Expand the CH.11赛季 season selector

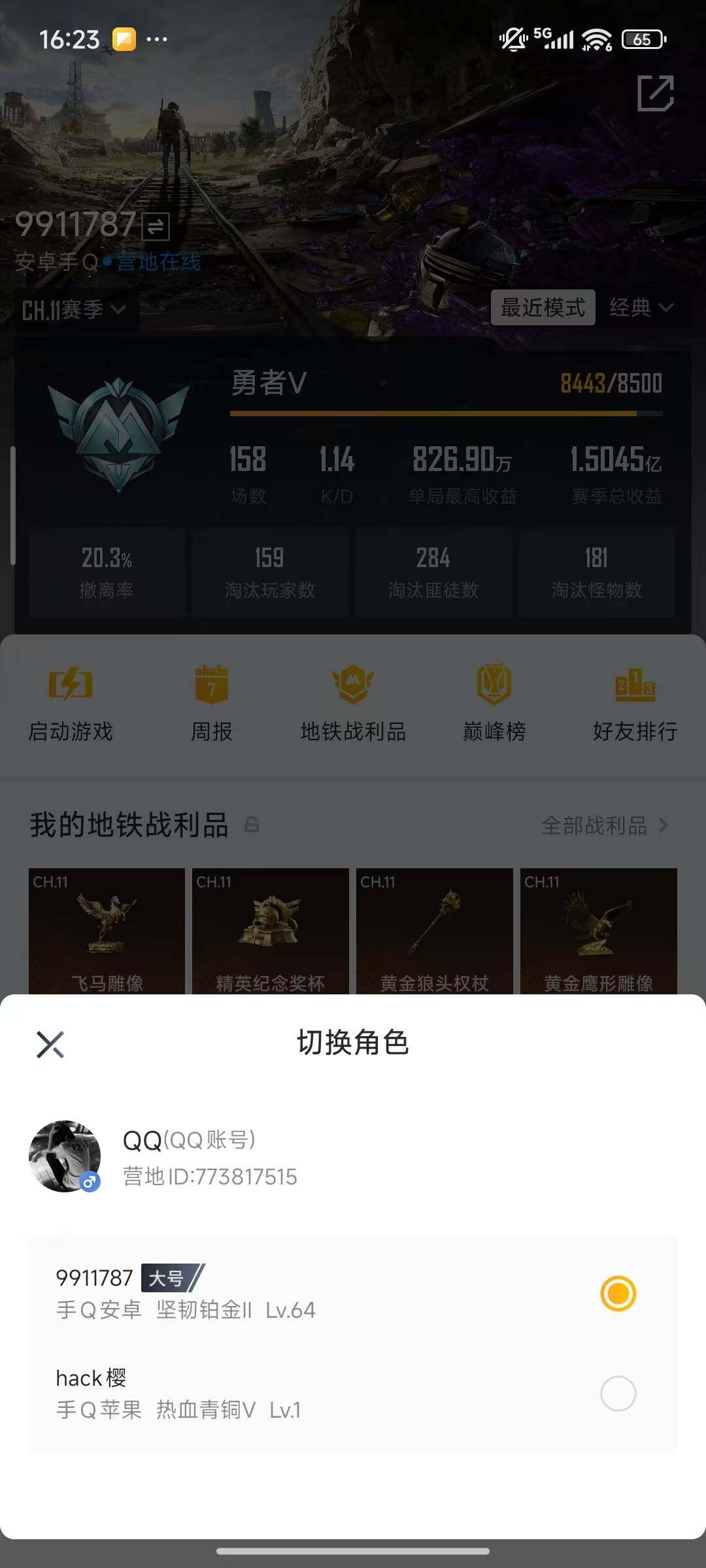[72, 308]
